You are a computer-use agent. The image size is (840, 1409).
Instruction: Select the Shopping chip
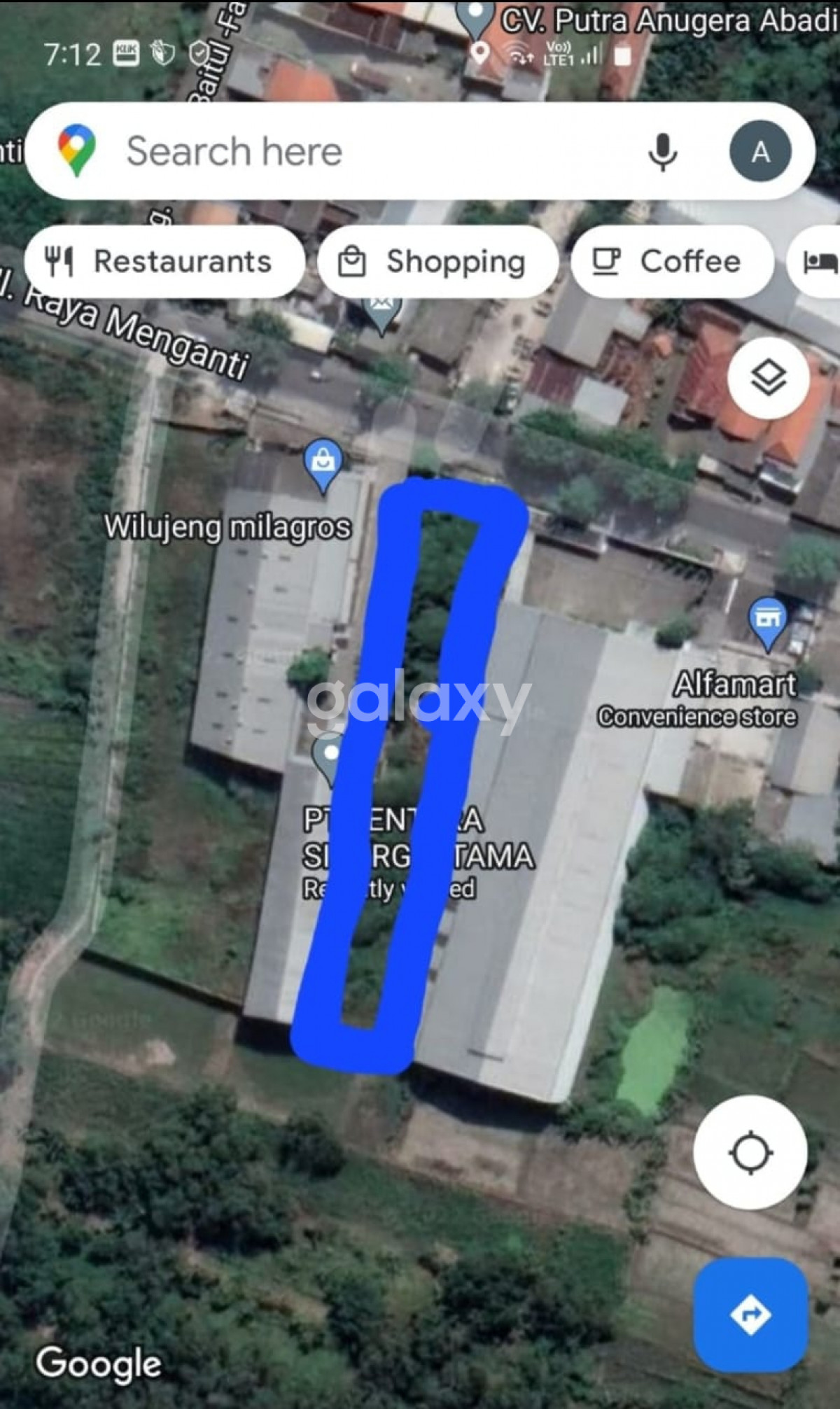coord(437,262)
